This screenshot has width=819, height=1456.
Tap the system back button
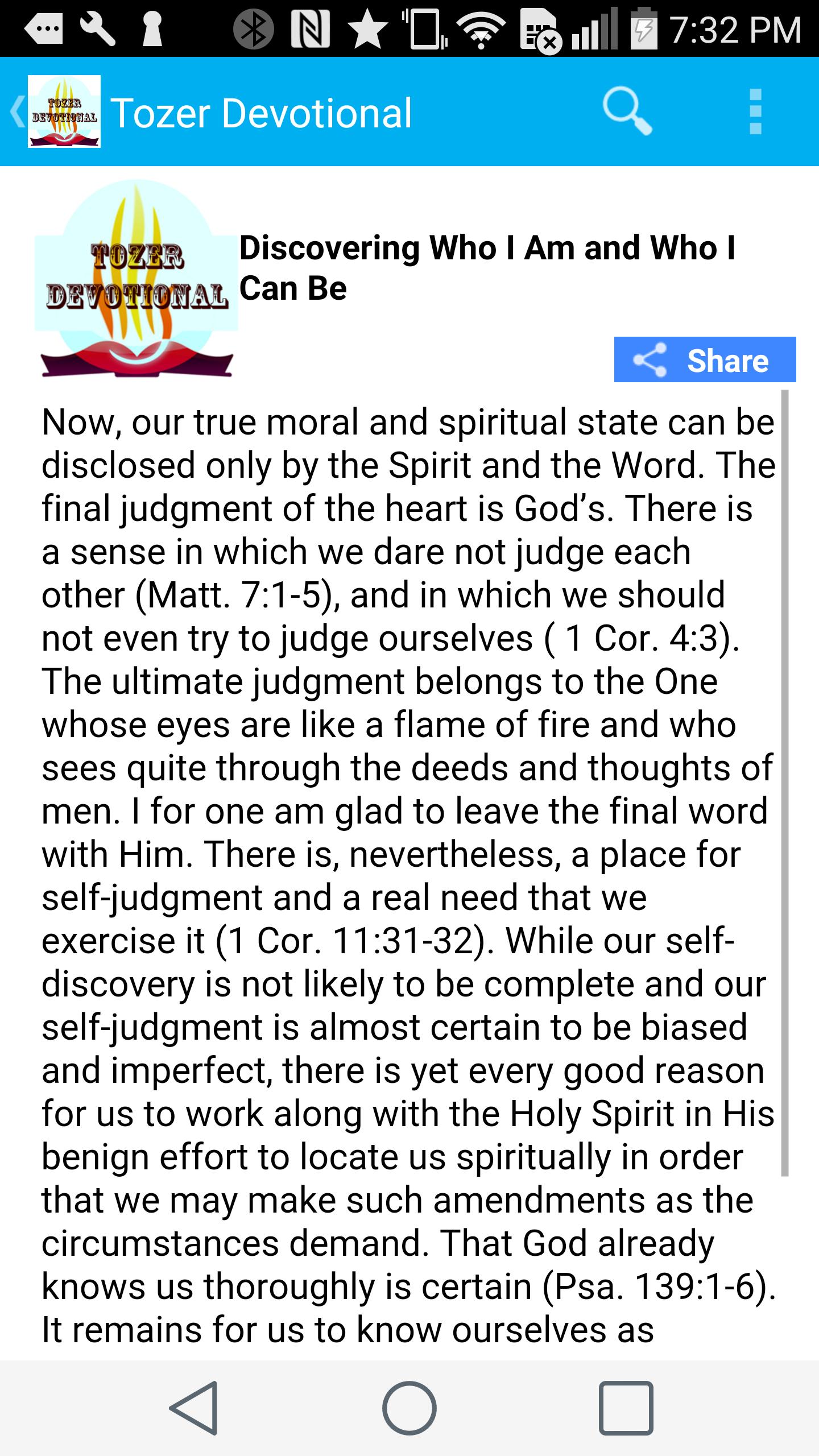[193, 1408]
